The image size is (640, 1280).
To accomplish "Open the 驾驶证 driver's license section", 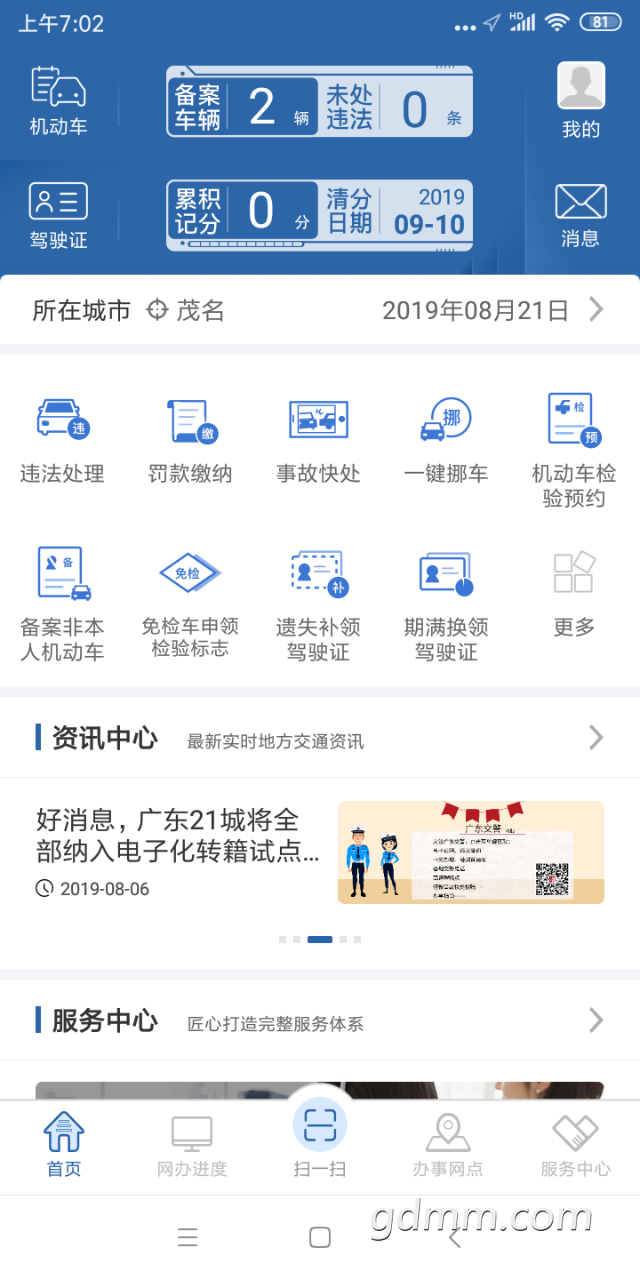I will [x=58, y=214].
